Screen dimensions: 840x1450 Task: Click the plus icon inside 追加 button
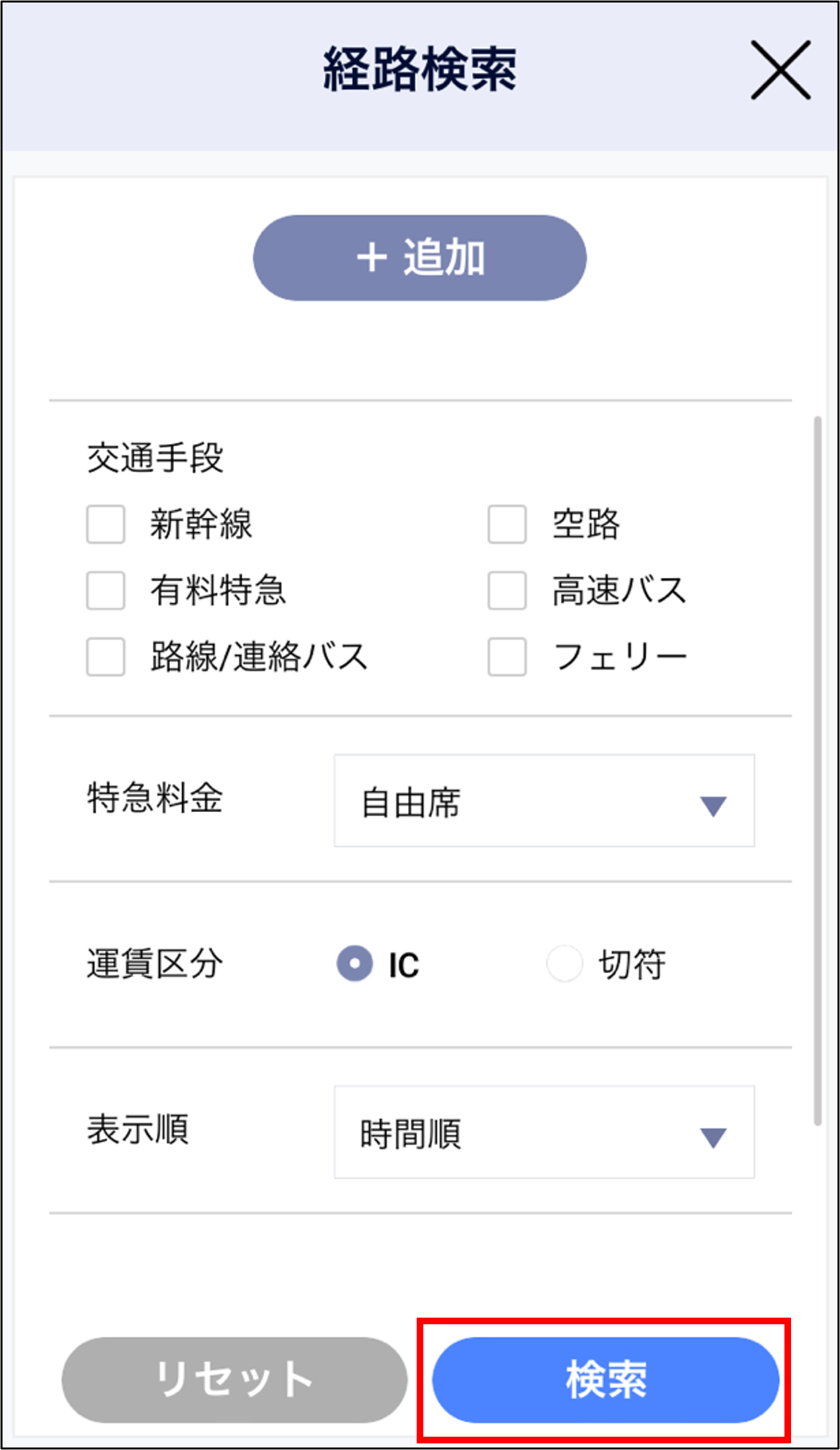[x=371, y=259]
